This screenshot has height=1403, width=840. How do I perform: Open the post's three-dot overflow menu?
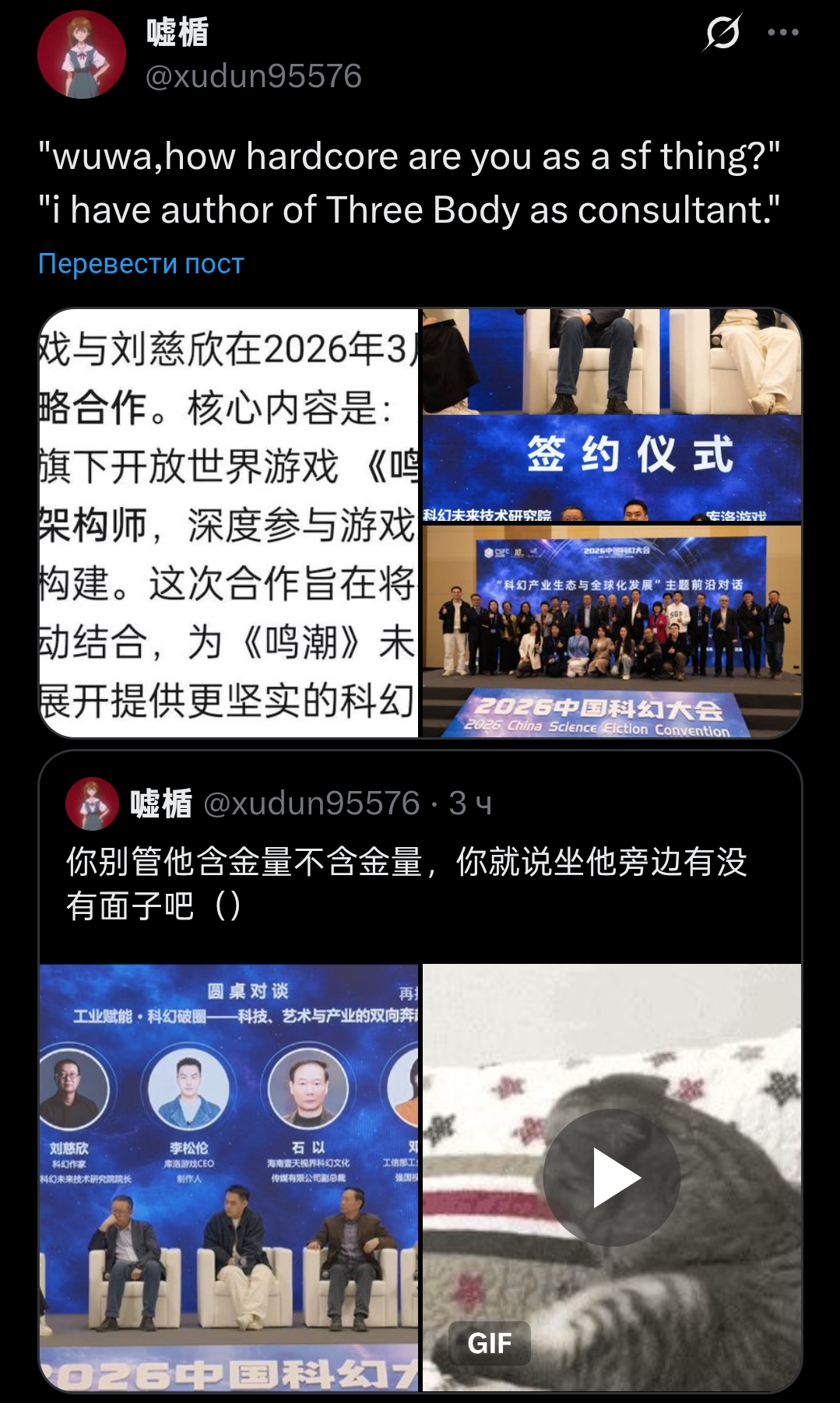pos(782,33)
